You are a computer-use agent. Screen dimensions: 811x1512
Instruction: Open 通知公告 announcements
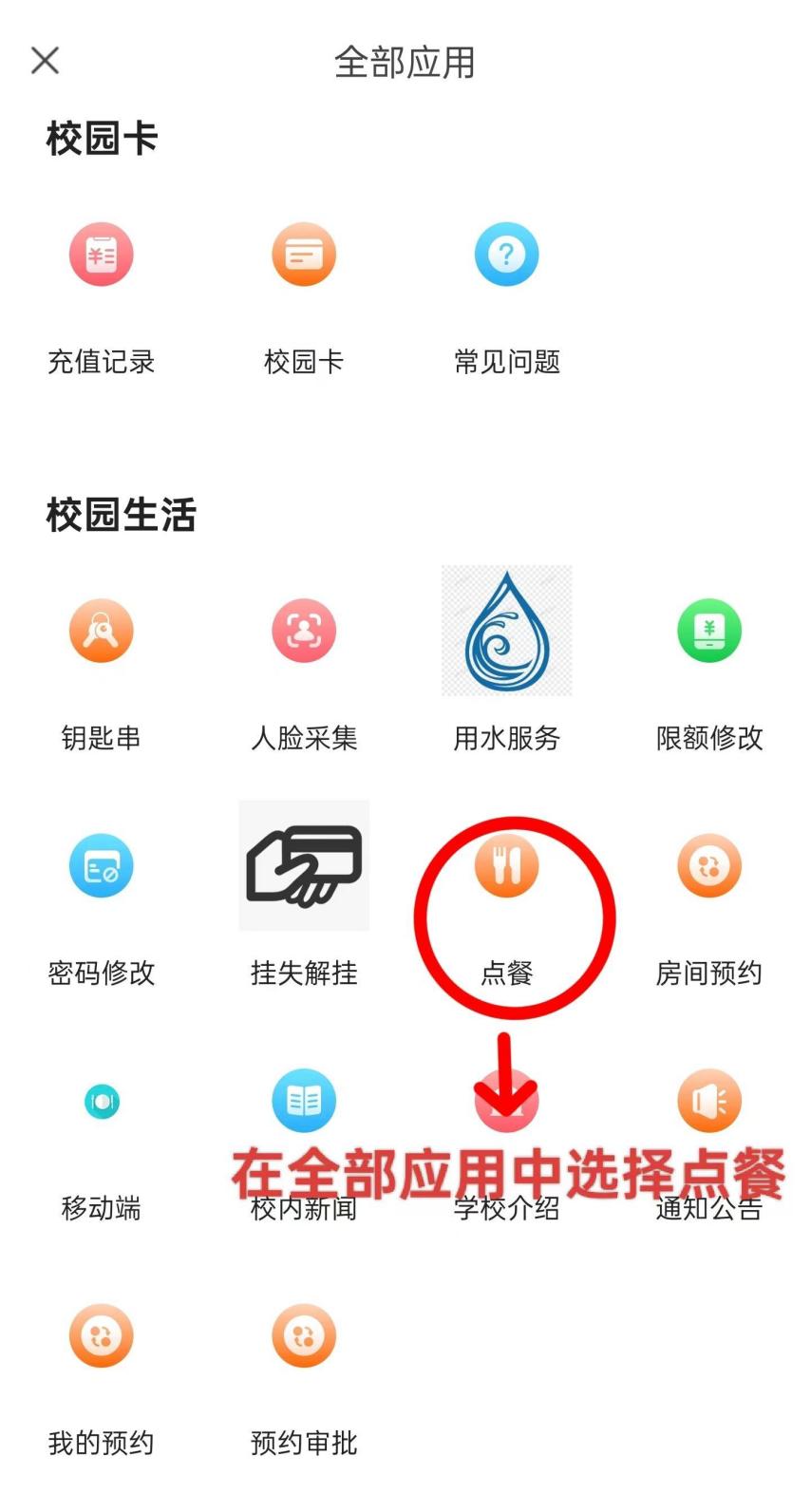tap(708, 1102)
